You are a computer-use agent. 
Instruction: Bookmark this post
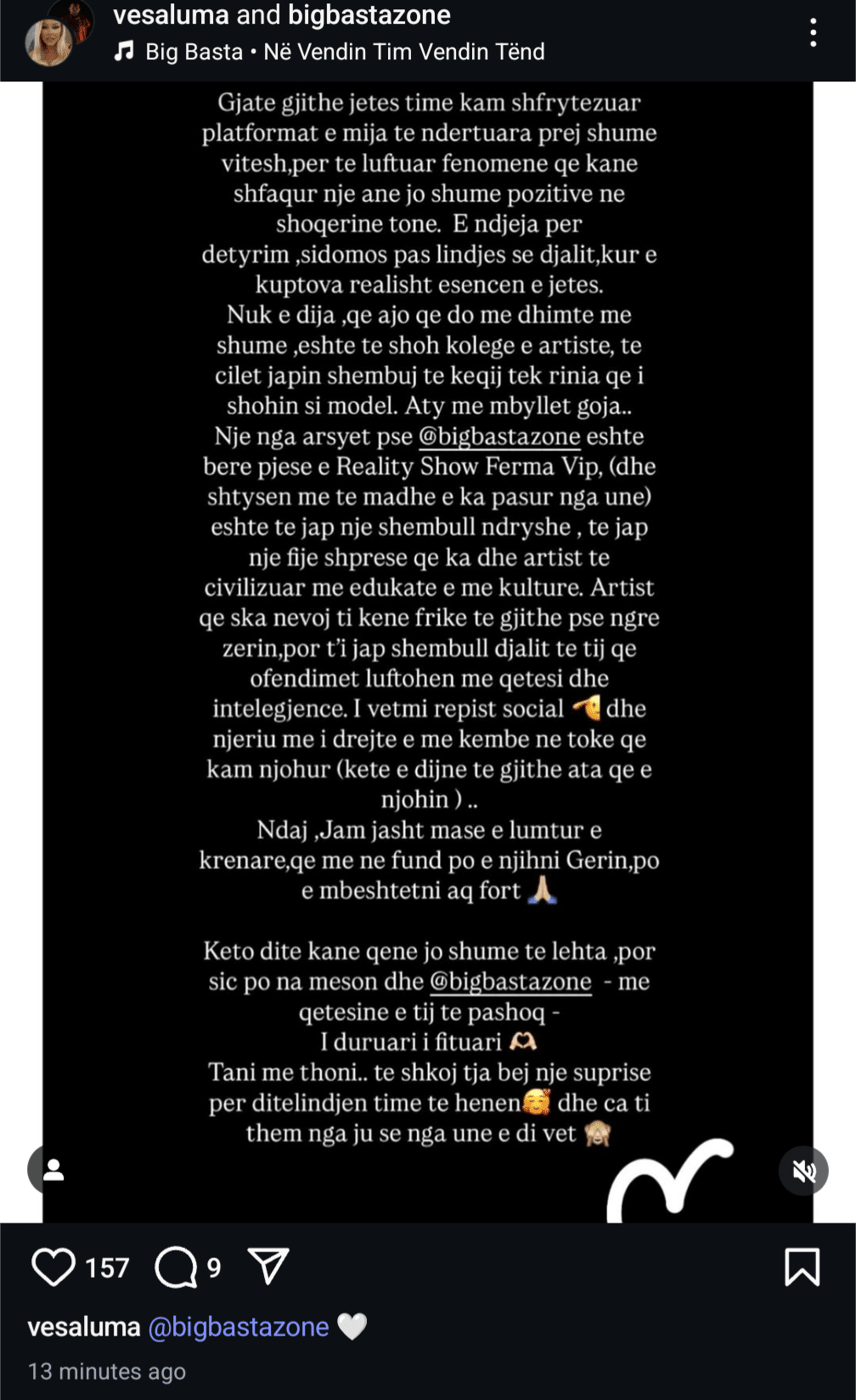[x=802, y=1267]
